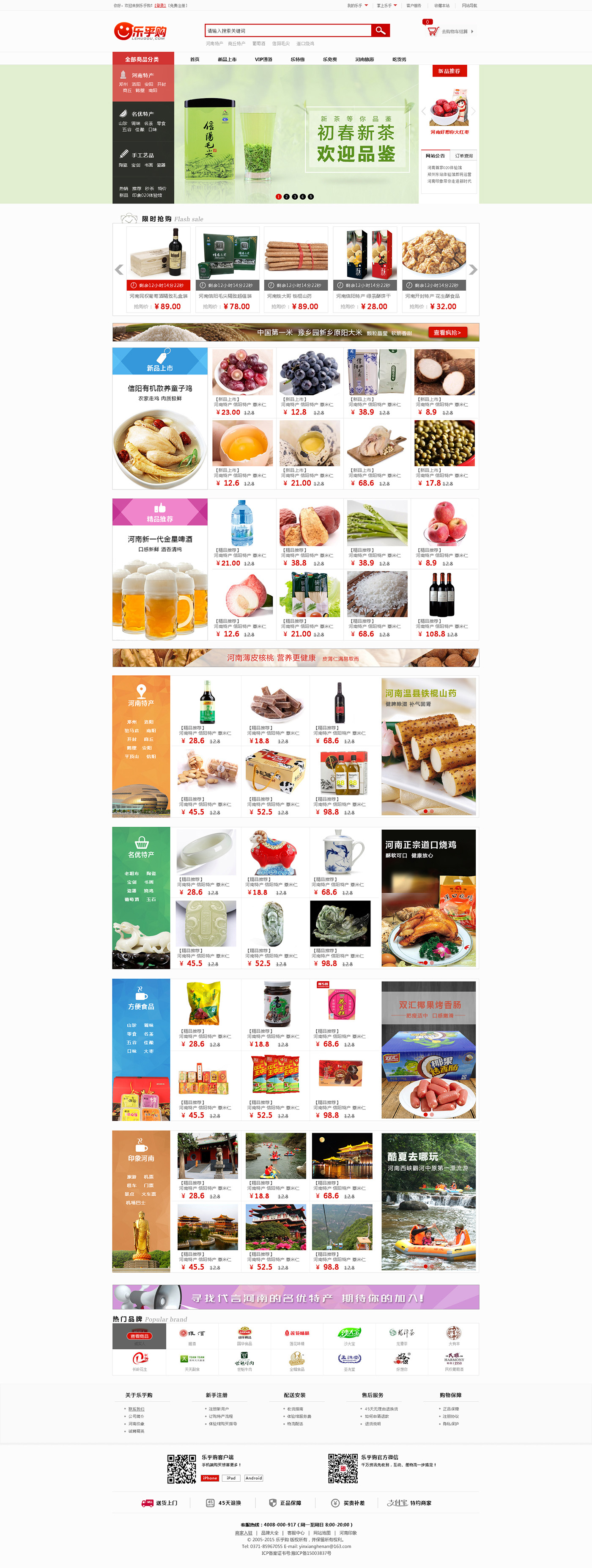Viewport: 592px width, 1568px height.
Task: Open the 登录 login link
Action: (160, 6)
